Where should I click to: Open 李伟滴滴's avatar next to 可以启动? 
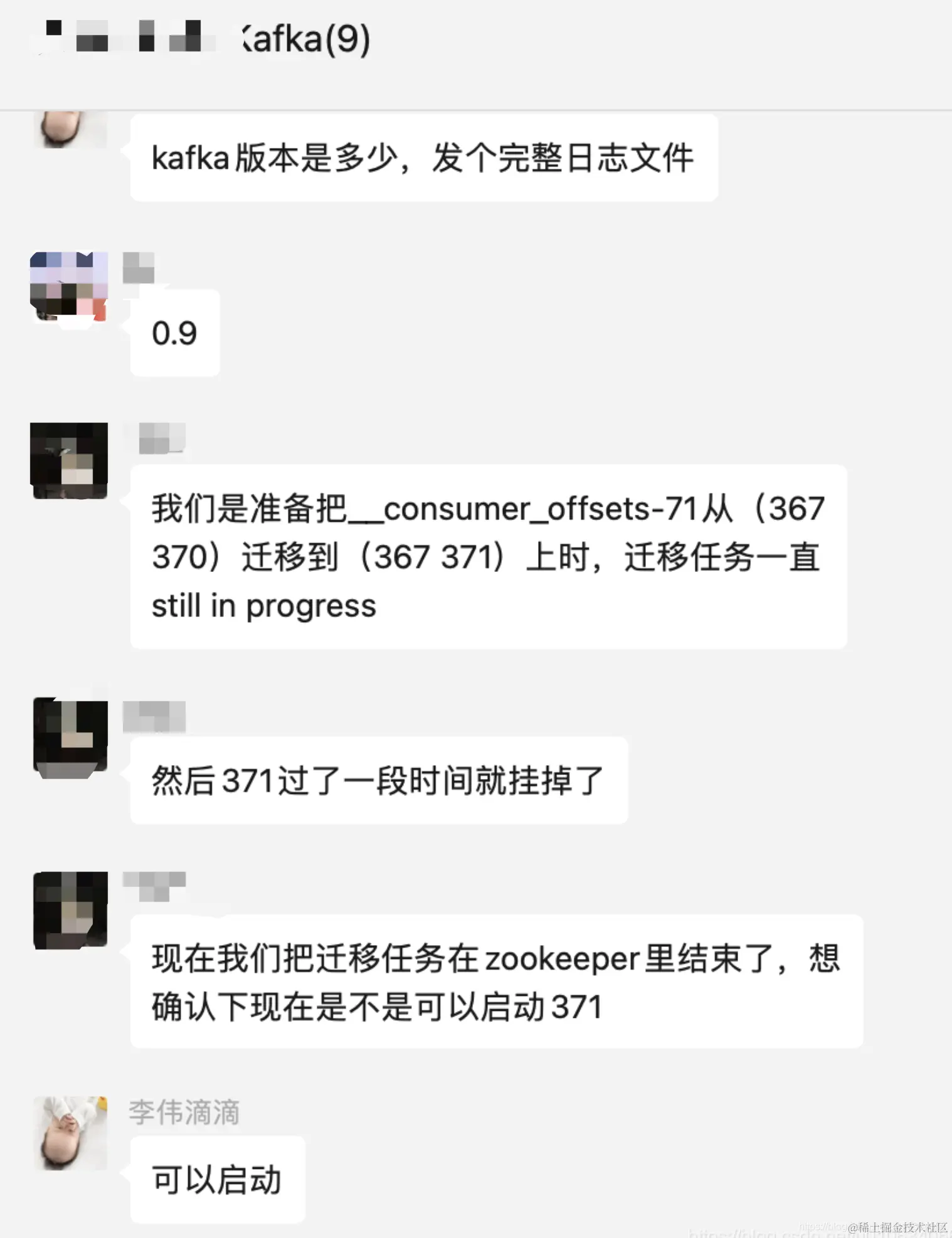(70, 1133)
